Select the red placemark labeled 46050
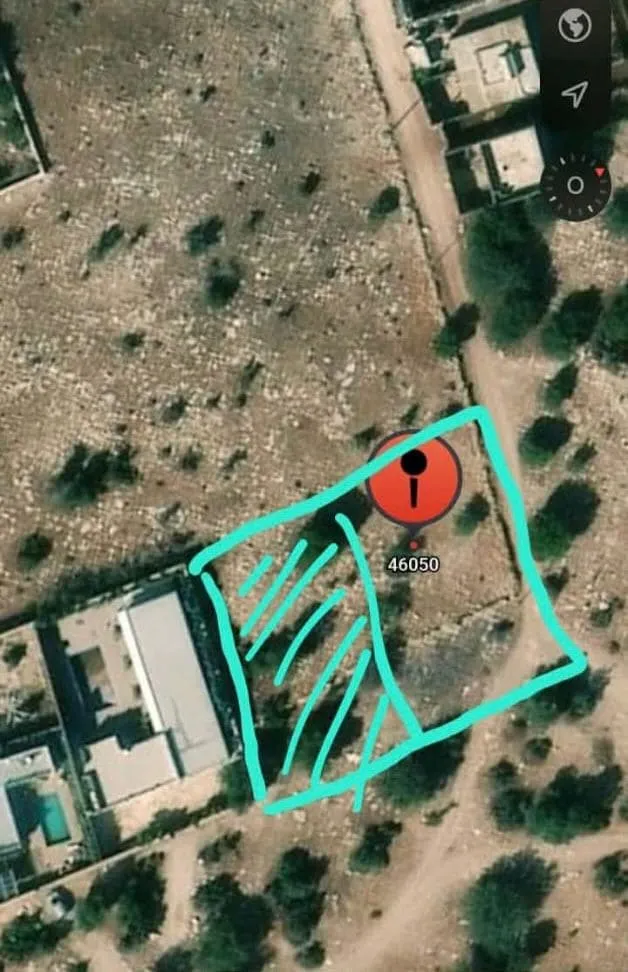Screen dimensions: 628x972 [x=414, y=478]
